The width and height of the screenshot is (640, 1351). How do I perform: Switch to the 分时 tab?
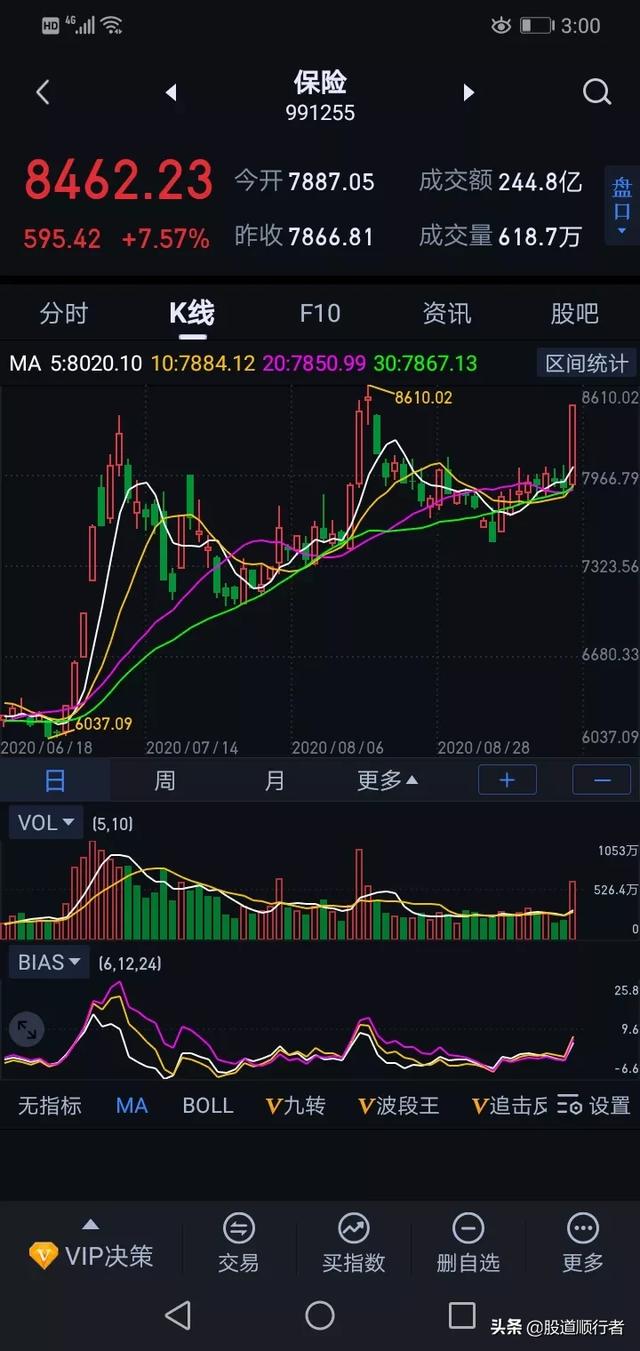64,314
